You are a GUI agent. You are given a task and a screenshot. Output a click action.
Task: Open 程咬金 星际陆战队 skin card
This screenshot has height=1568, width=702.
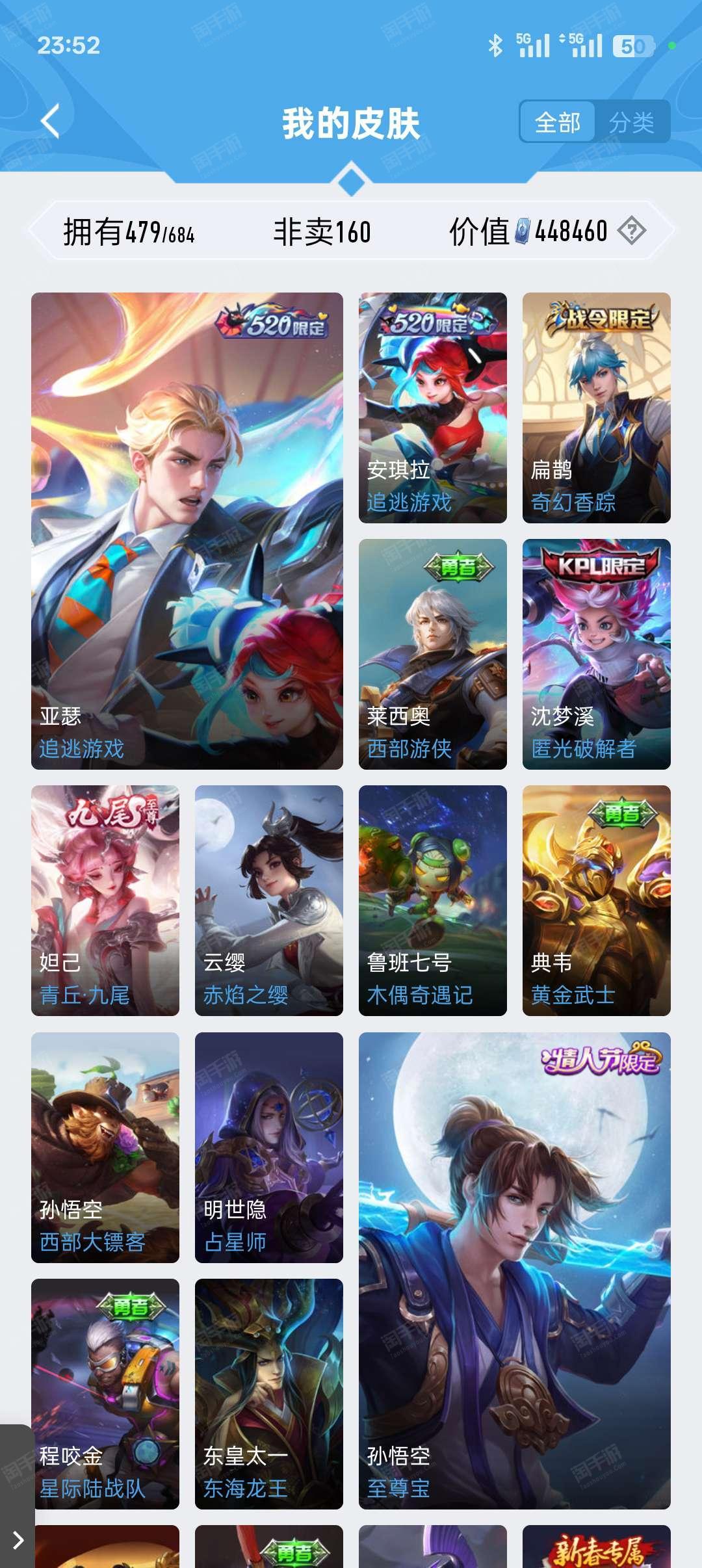tap(105, 1393)
